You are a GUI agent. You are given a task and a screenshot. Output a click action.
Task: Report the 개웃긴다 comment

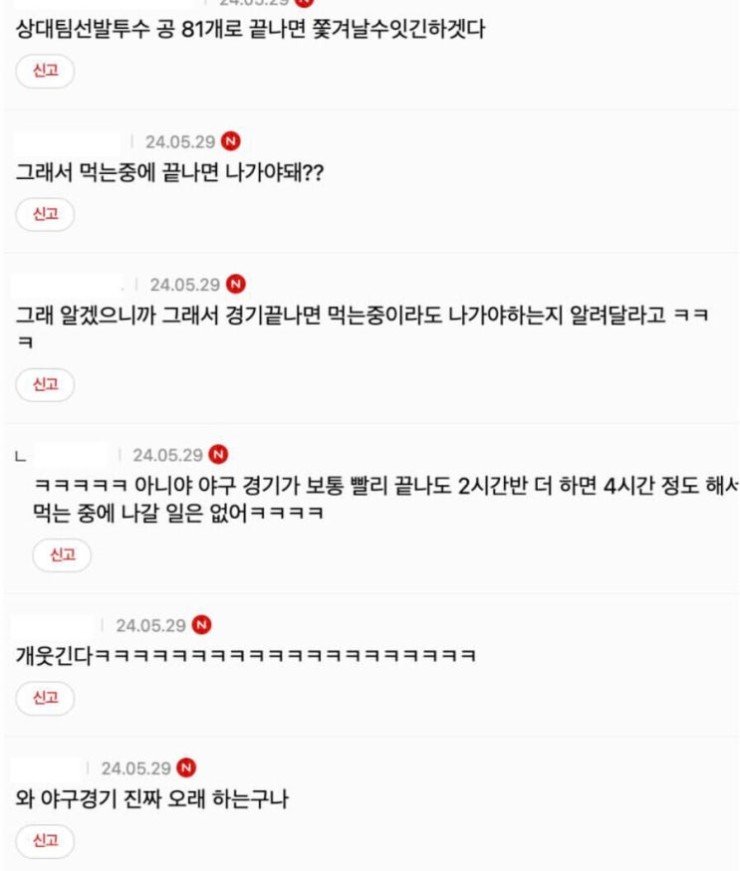pos(45,697)
